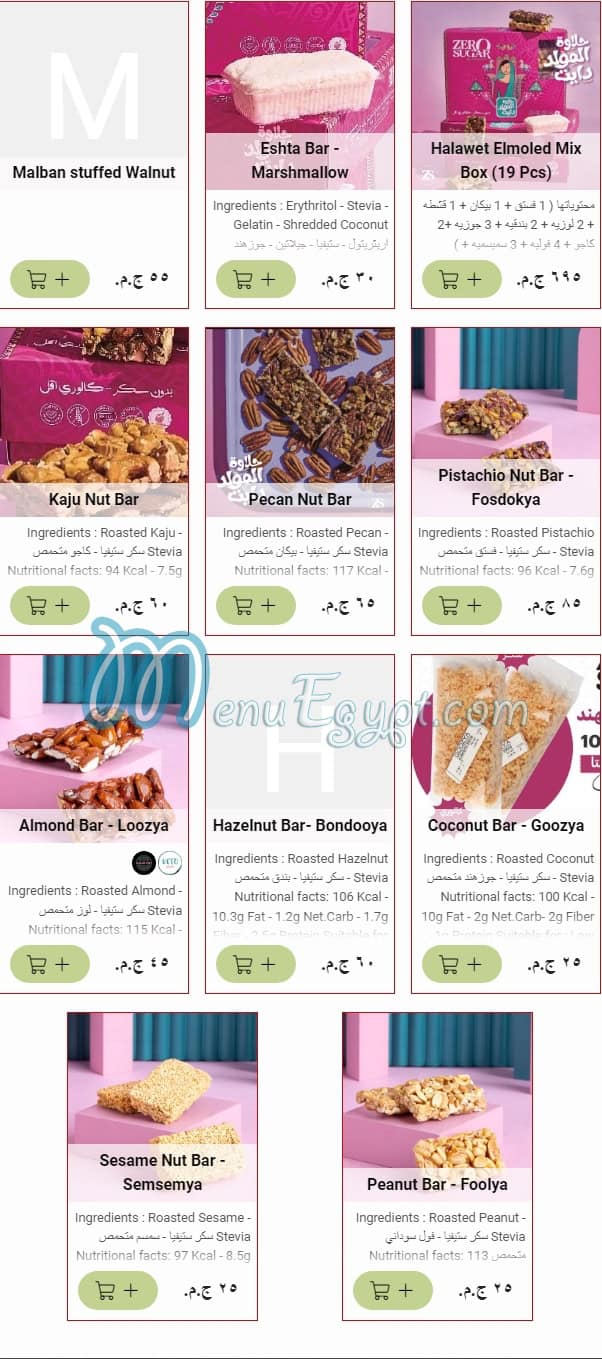Add Eshta Bar - Marshmallow to cart
The width and height of the screenshot is (602, 1359).
coord(256,279)
